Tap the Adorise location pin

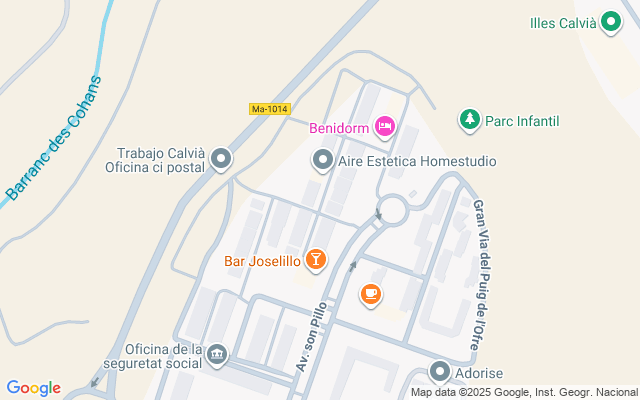click(x=440, y=373)
